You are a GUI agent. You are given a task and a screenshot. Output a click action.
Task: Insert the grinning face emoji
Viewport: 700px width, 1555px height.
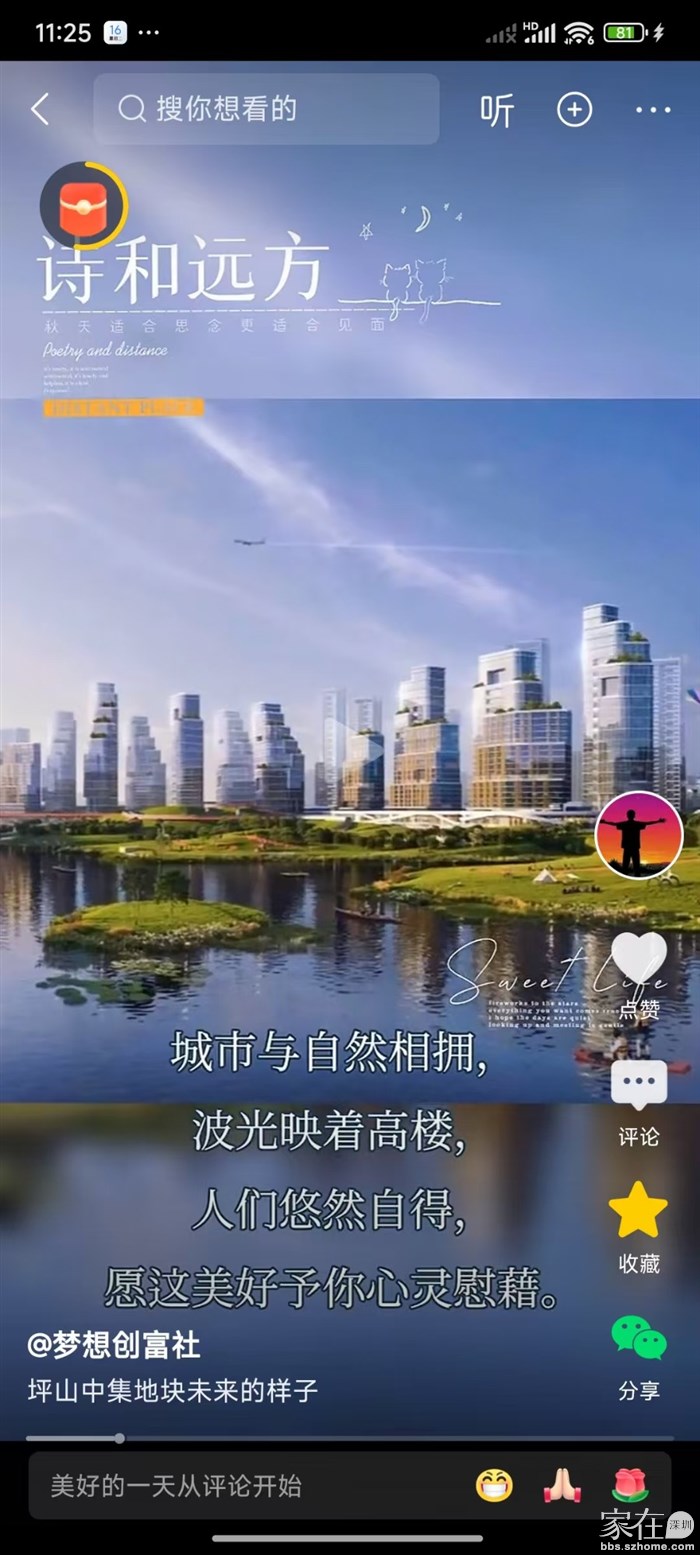pyautogui.click(x=494, y=1486)
